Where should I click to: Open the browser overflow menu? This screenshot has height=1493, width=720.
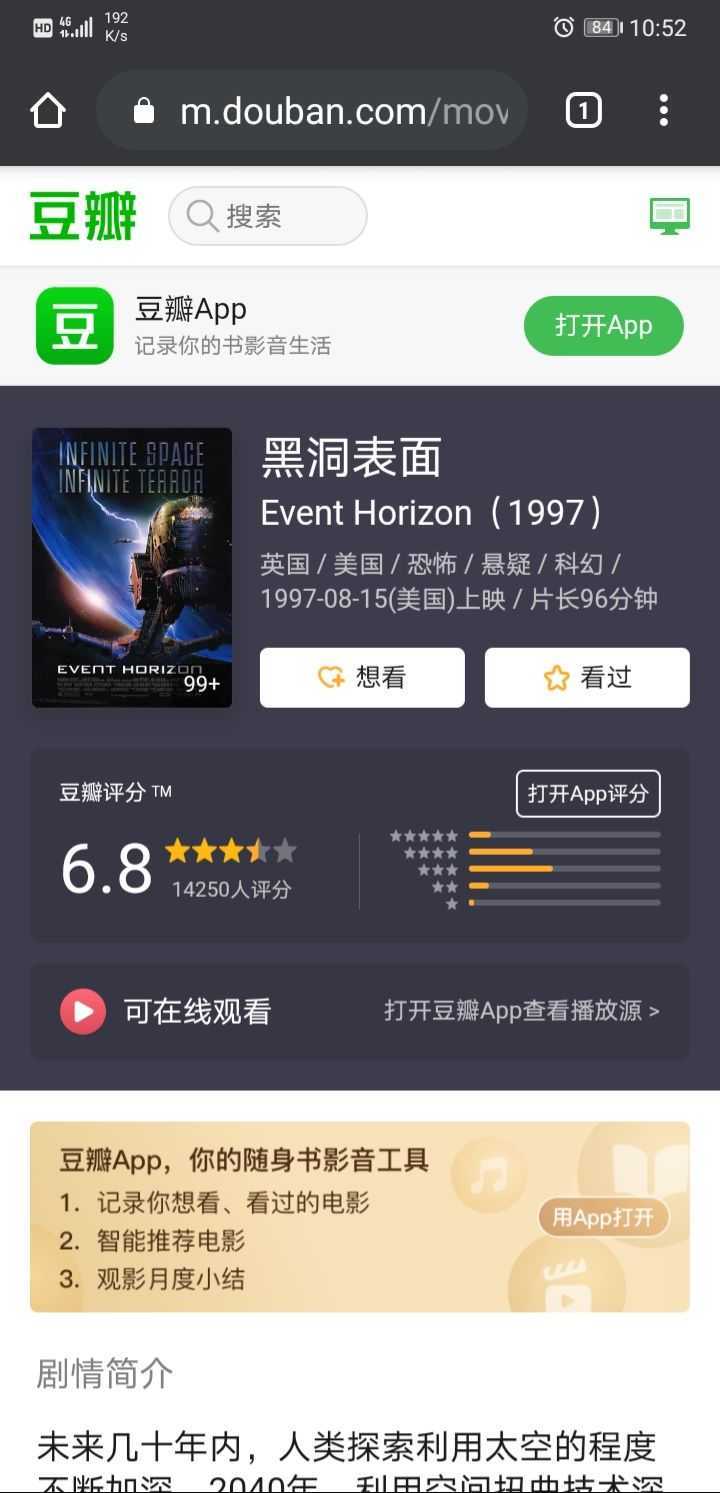click(x=663, y=110)
